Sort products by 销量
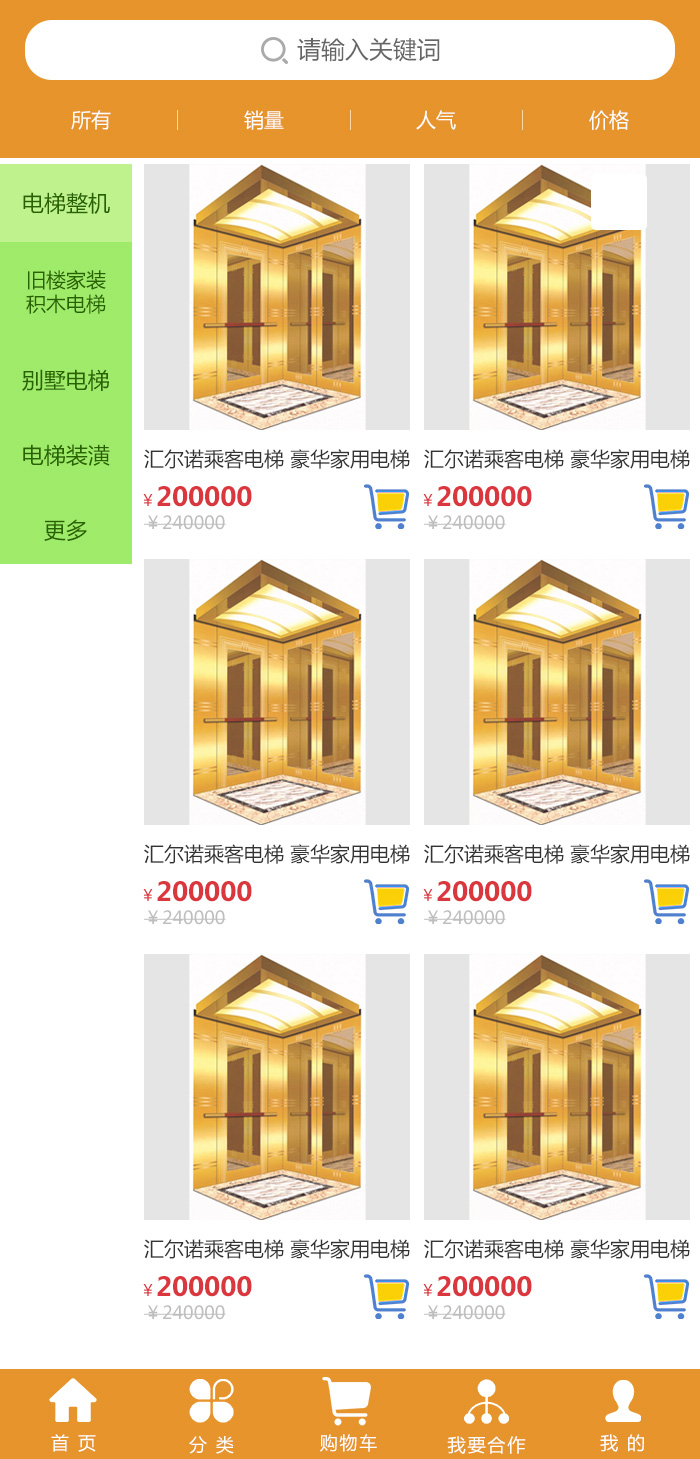This screenshot has height=1459, width=700. coord(264,121)
